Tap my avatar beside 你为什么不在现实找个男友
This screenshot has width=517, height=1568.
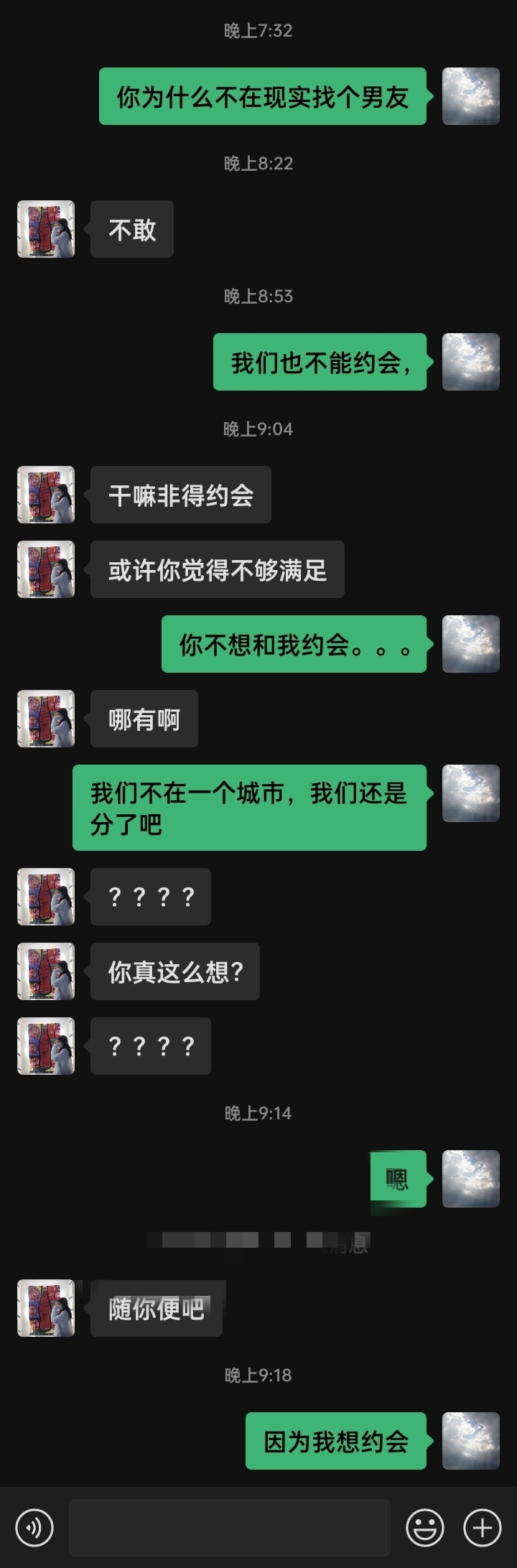[470, 96]
